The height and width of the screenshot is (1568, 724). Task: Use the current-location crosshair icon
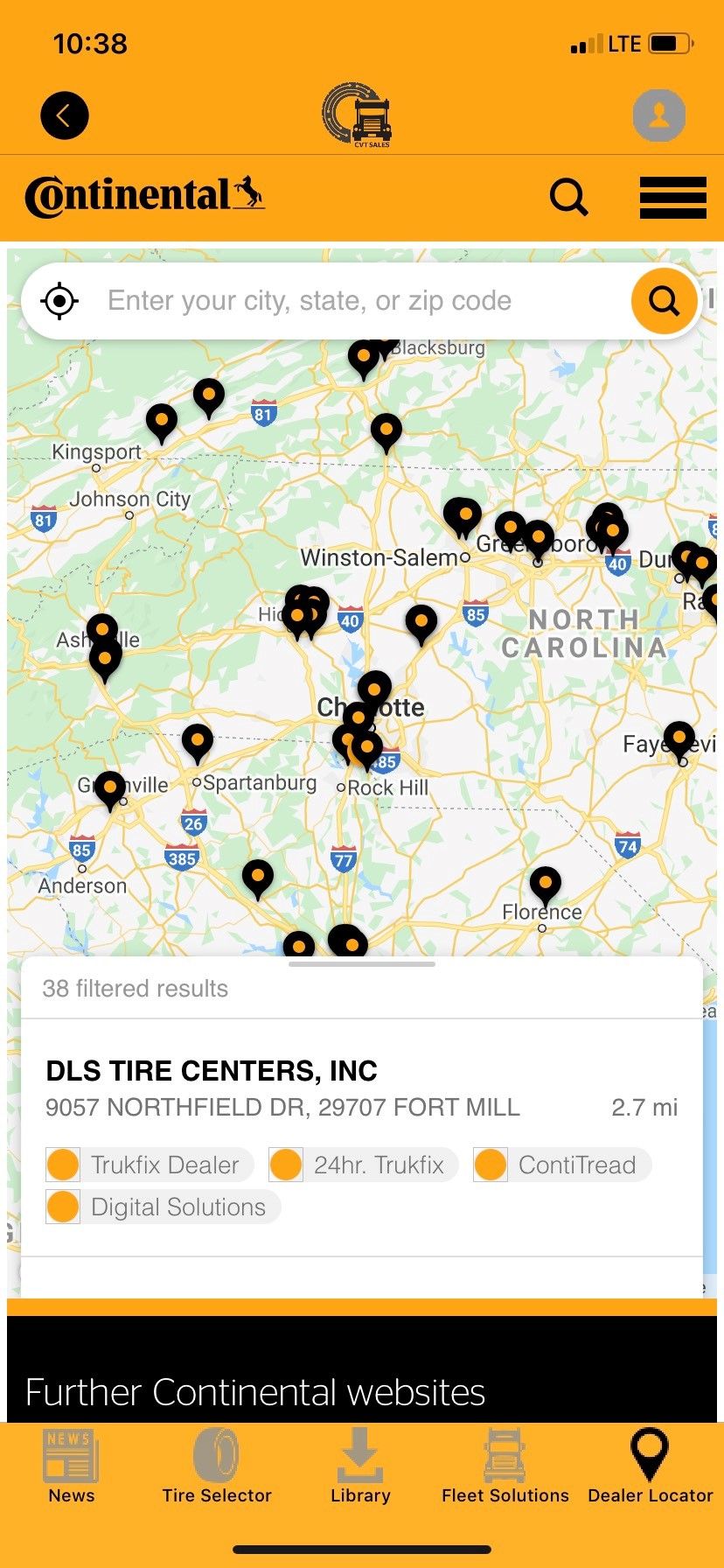click(59, 300)
